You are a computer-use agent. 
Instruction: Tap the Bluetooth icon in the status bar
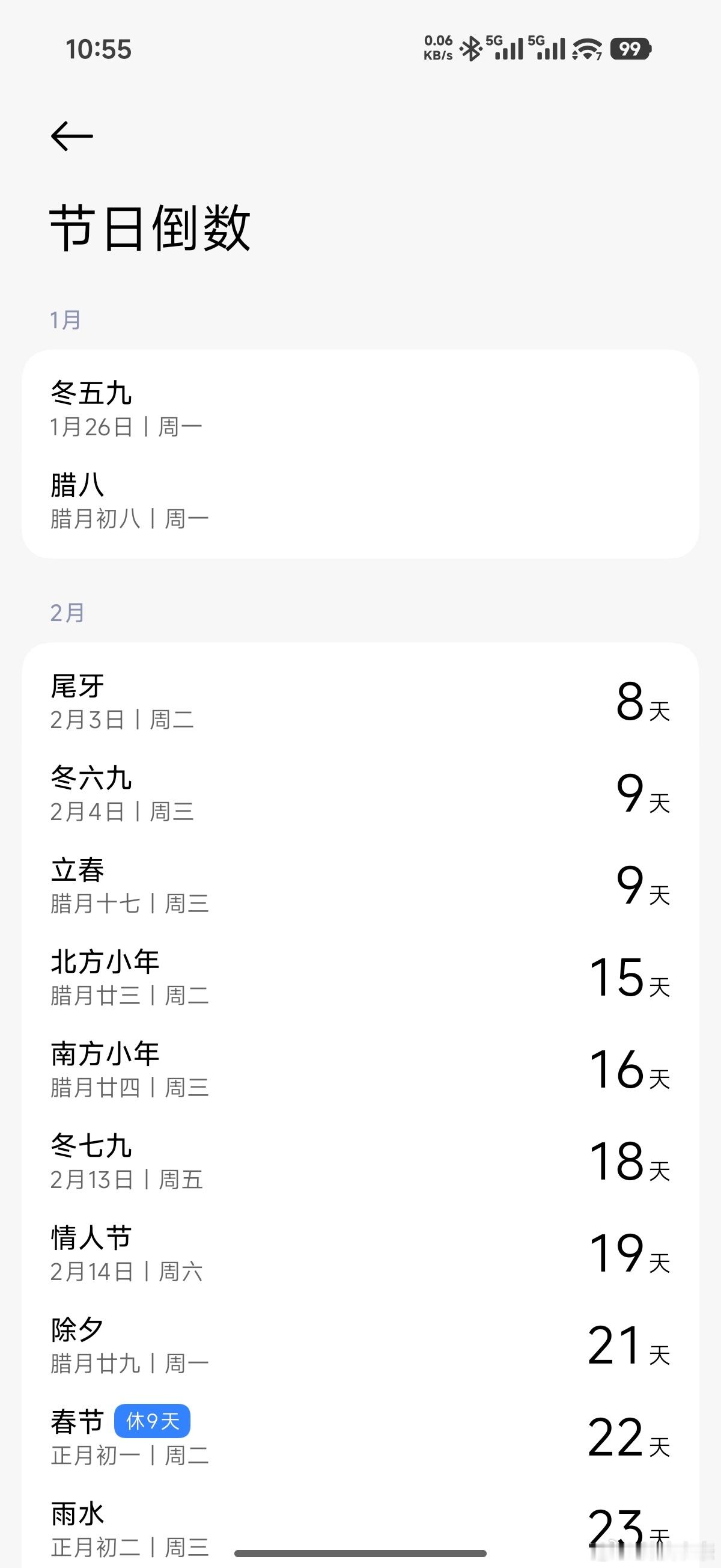472,47
